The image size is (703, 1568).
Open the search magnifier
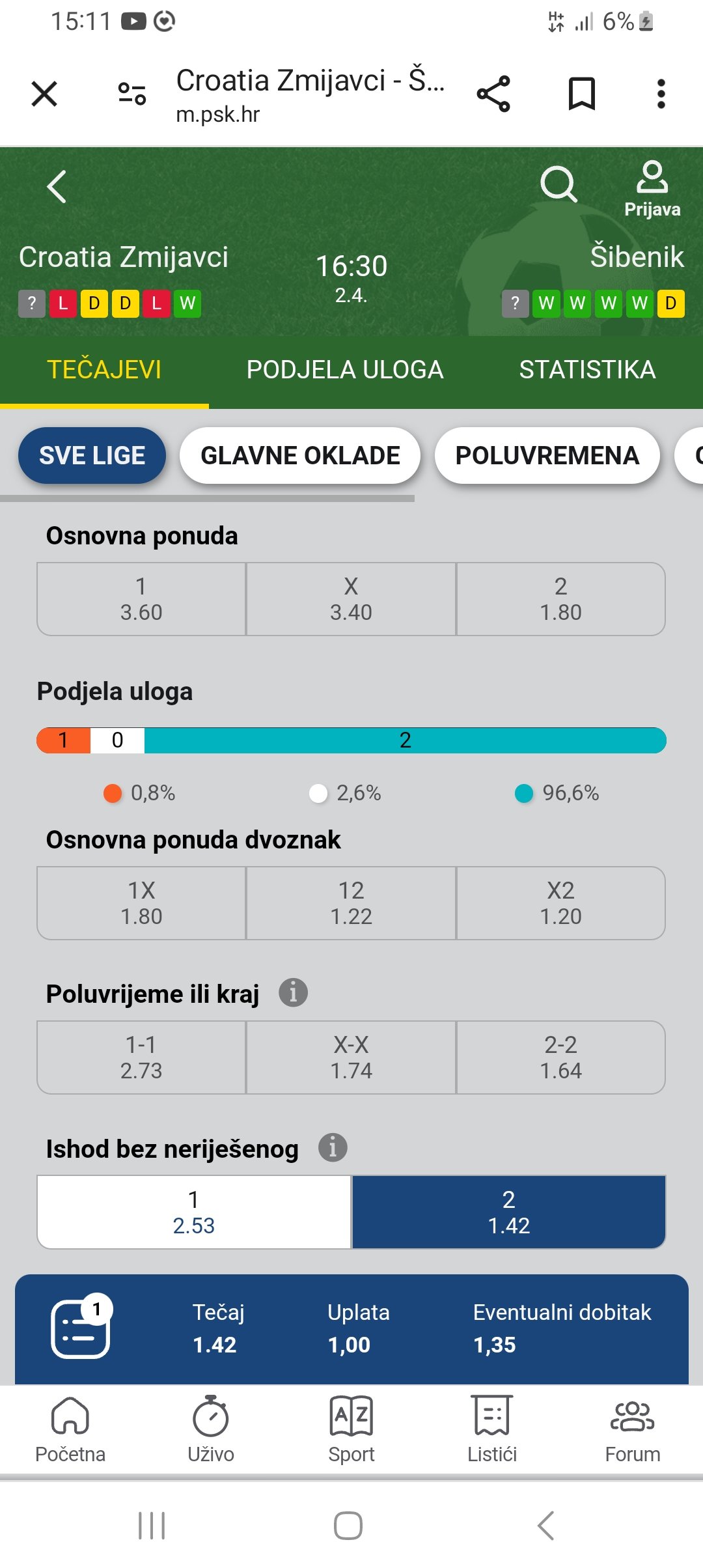[x=558, y=184]
